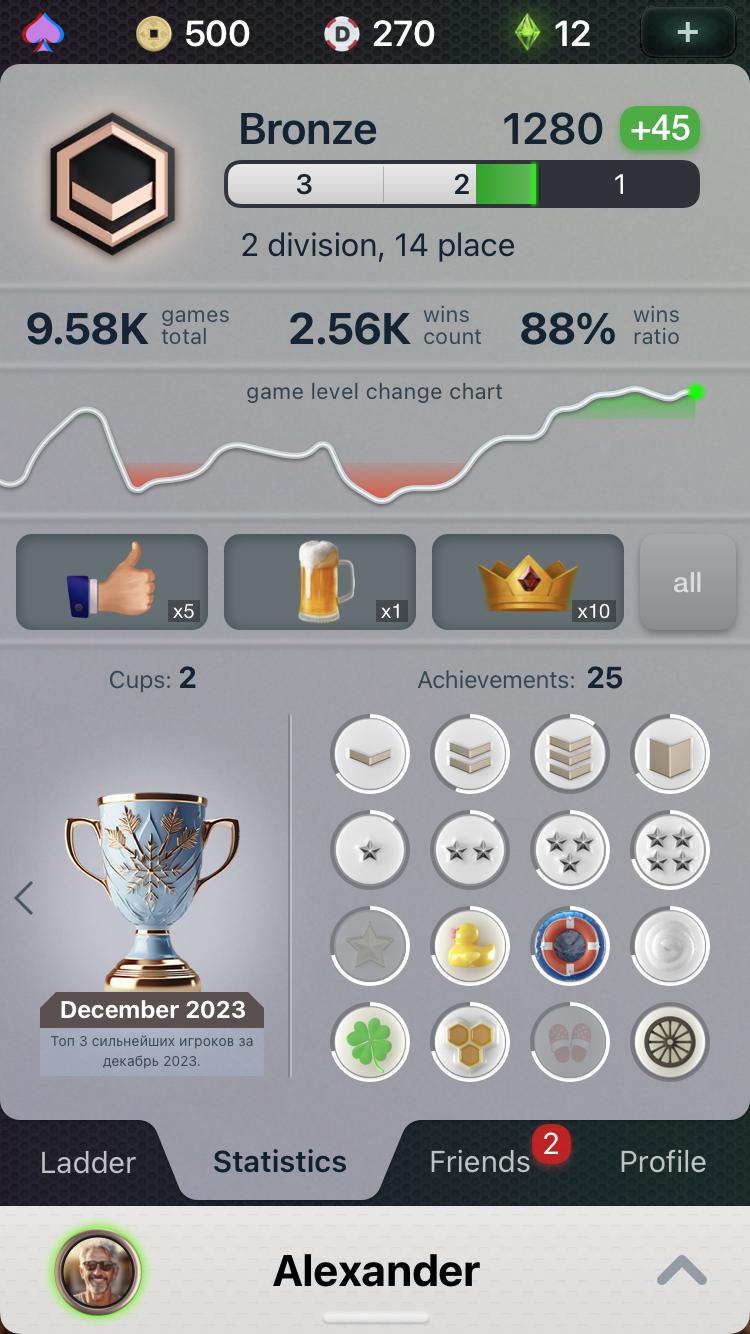Select the lifebuoy achievement badge

pos(570,945)
